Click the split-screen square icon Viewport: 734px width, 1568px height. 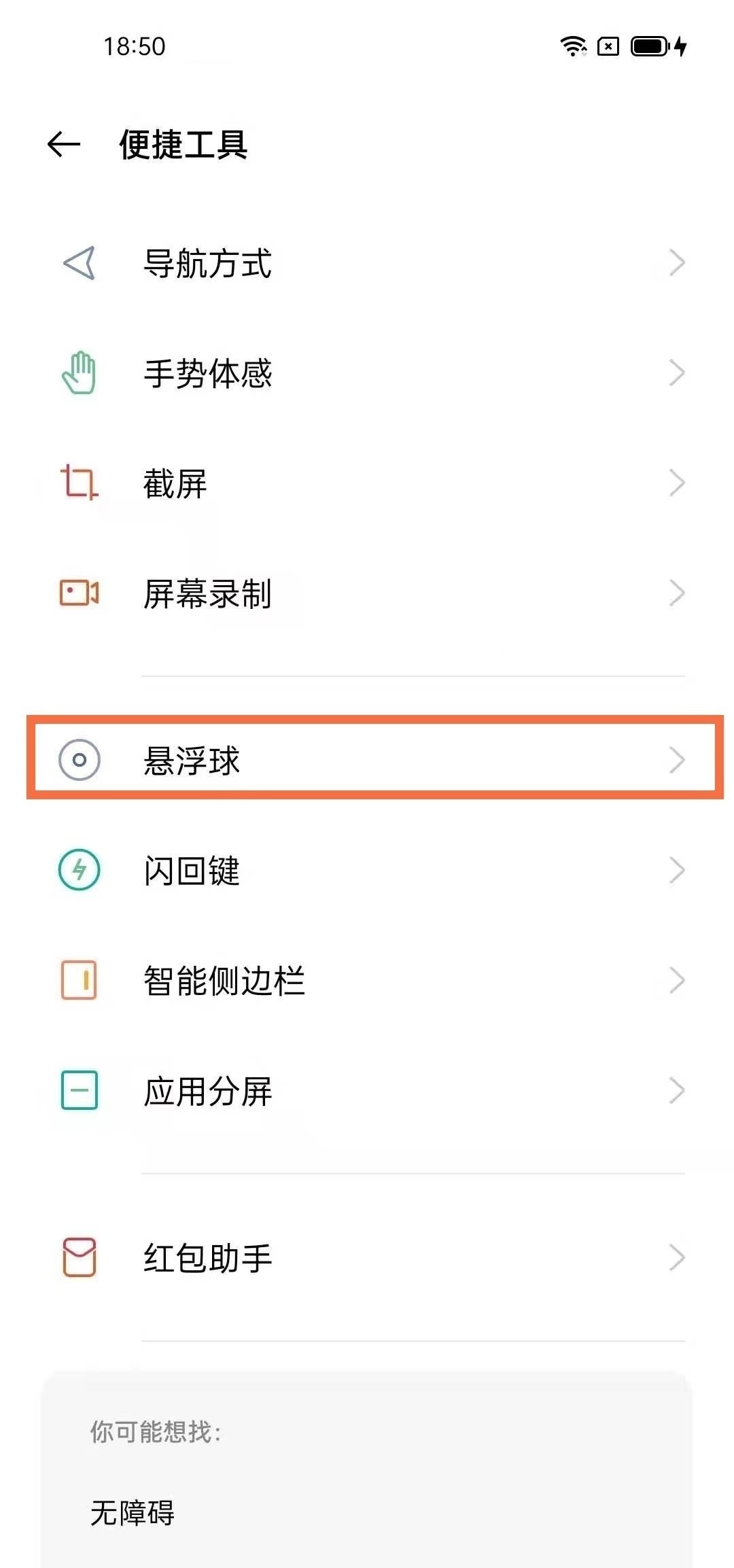80,1090
